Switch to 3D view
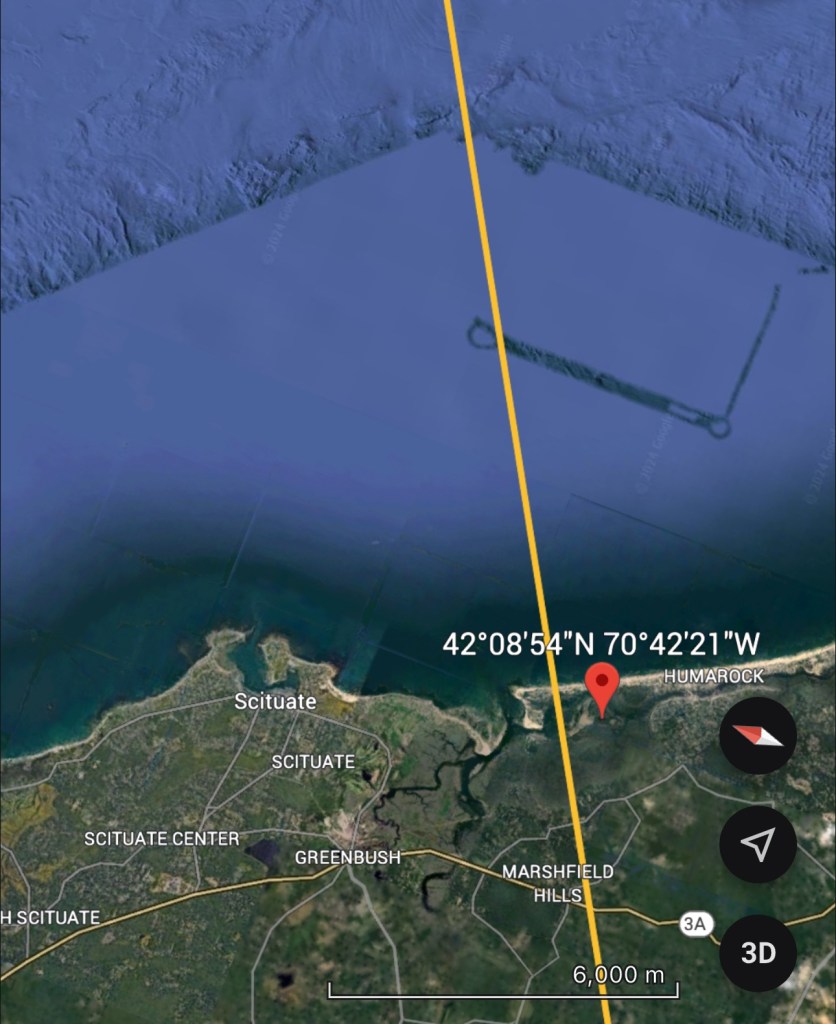Image resolution: width=836 pixels, height=1024 pixels. pyautogui.click(x=758, y=953)
